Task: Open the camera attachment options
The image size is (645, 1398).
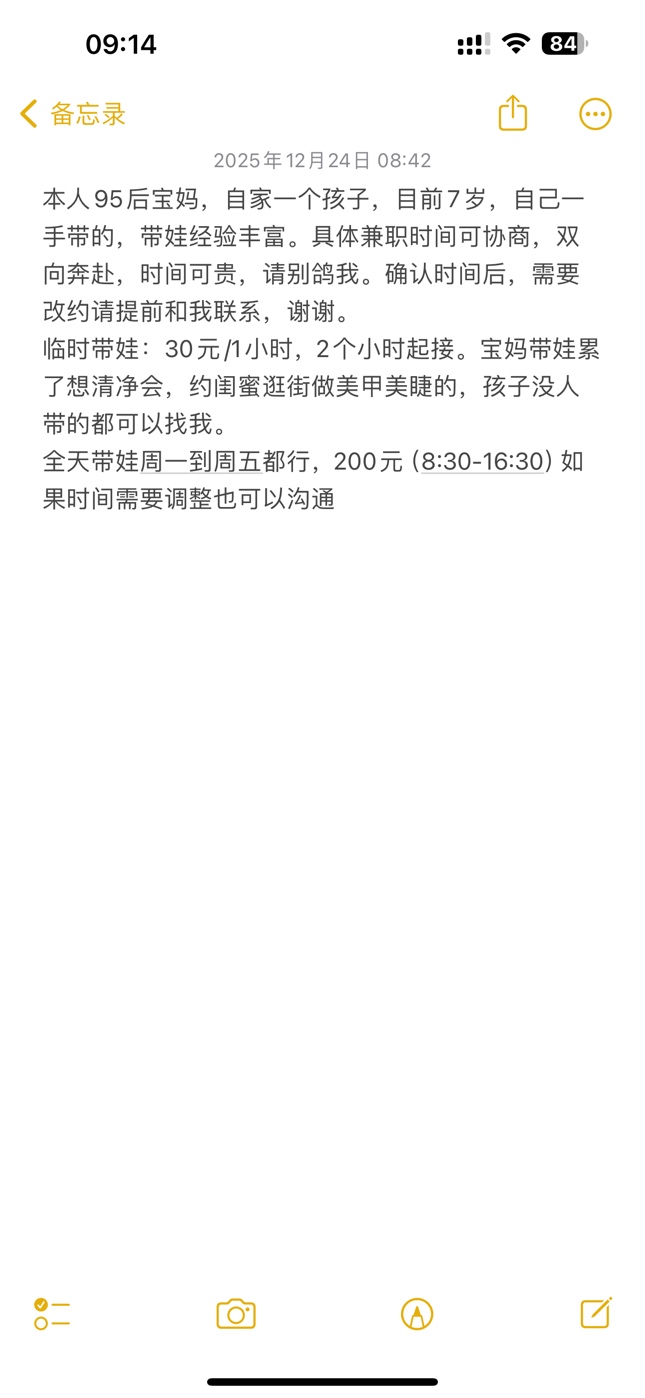Action: pos(236,1313)
